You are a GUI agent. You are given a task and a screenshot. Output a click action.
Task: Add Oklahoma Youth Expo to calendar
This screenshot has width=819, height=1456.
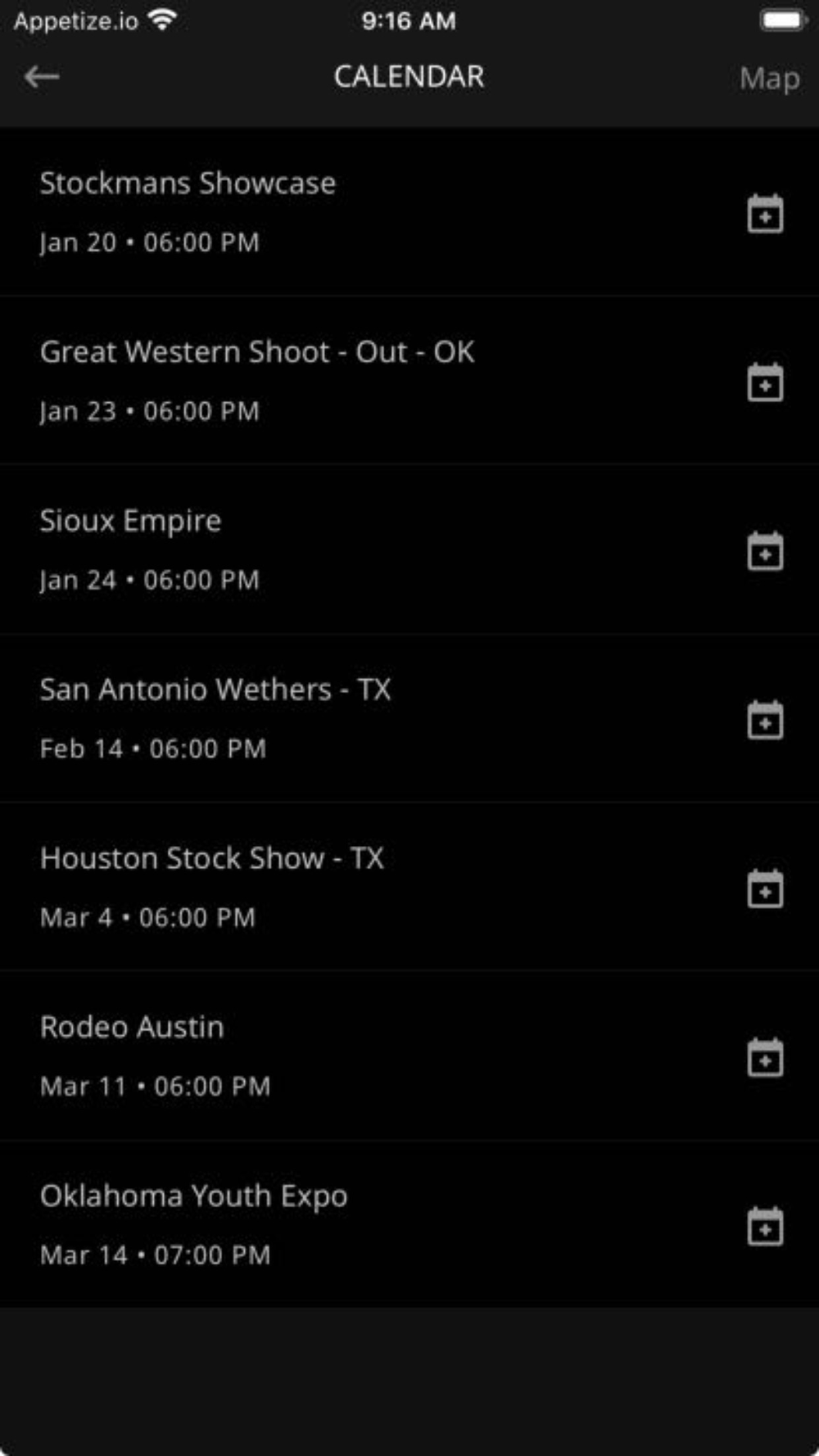point(765,1226)
